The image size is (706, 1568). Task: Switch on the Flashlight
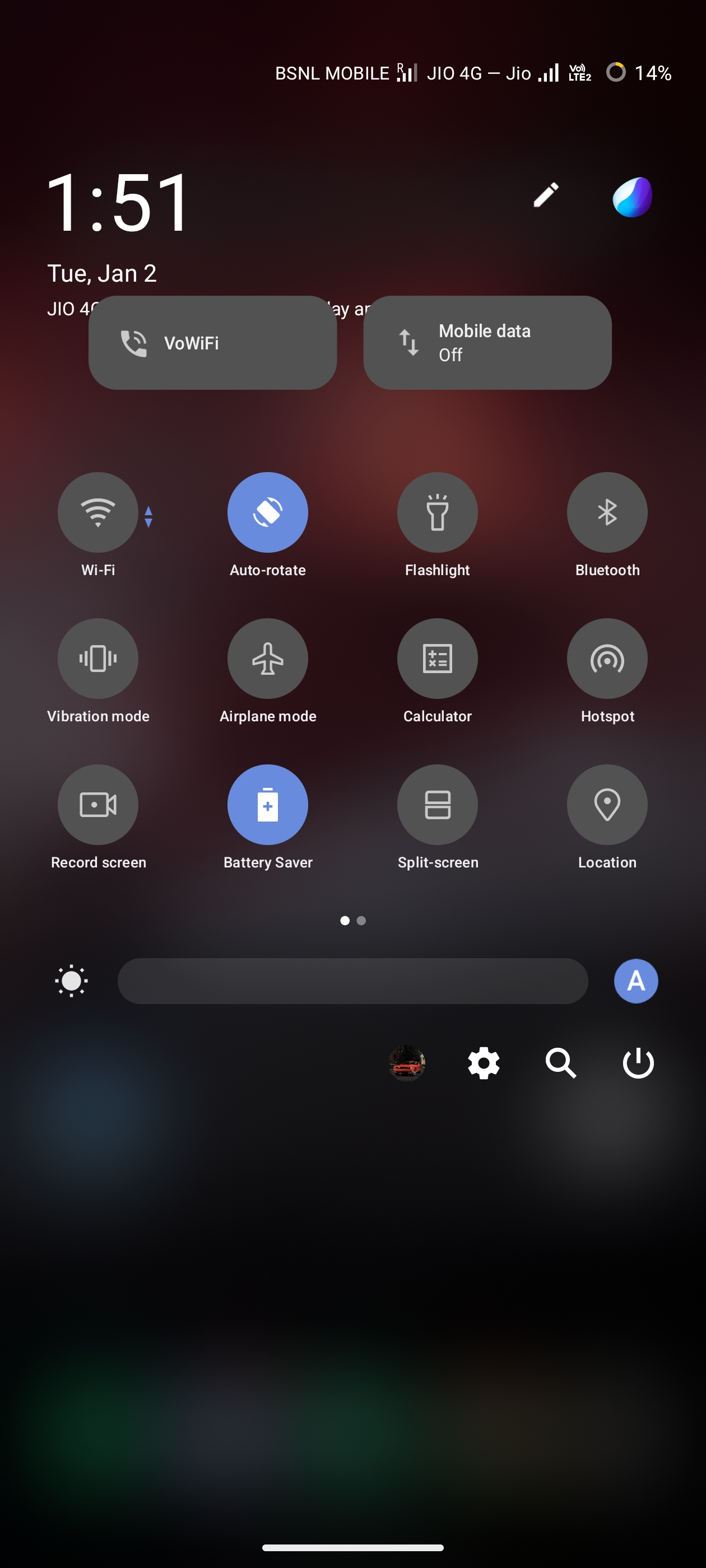click(438, 512)
